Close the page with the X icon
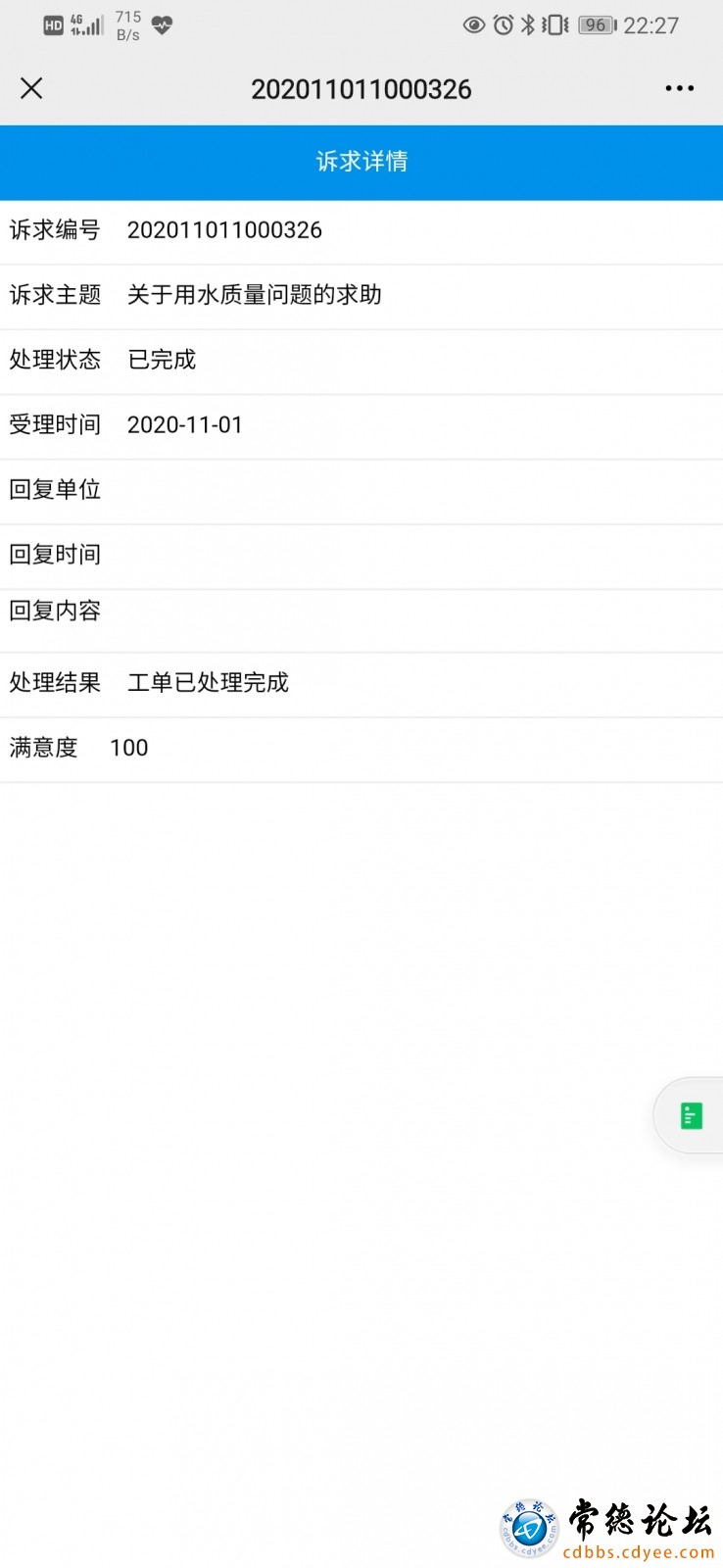Screen dimensions: 723x1568 [x=31, y=88]
